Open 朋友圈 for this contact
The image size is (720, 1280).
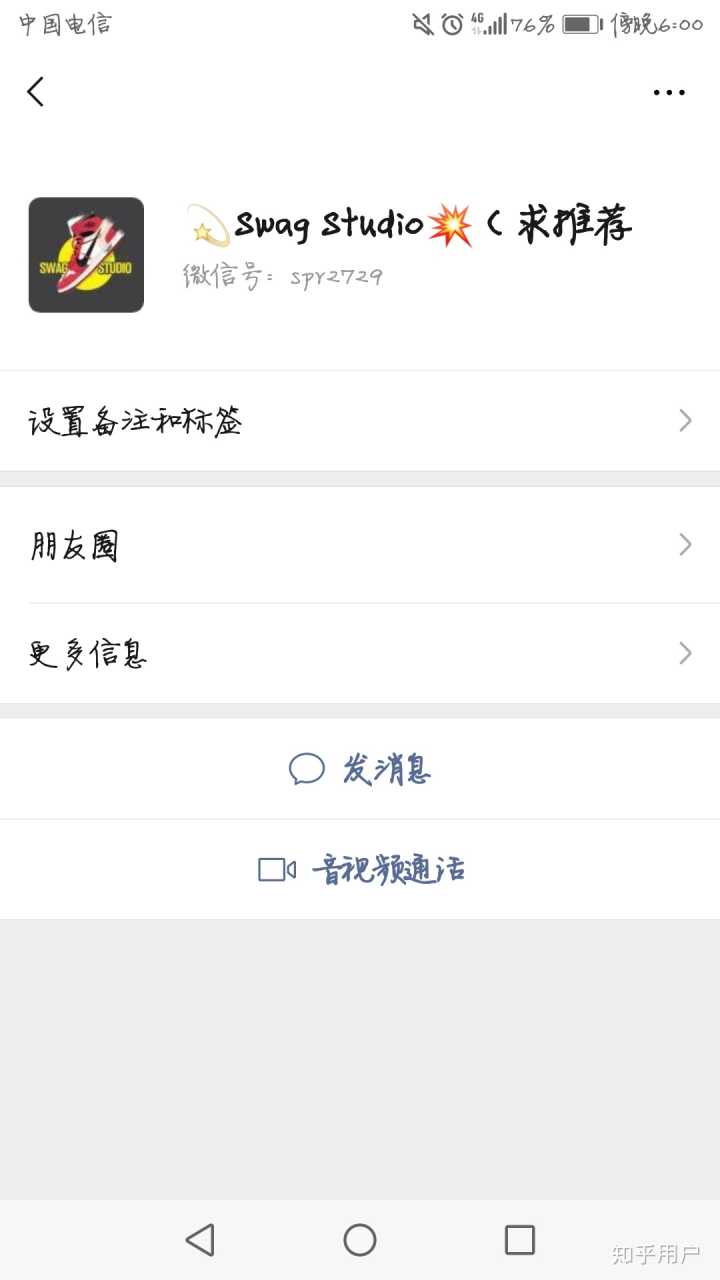(x=360, y=546)
